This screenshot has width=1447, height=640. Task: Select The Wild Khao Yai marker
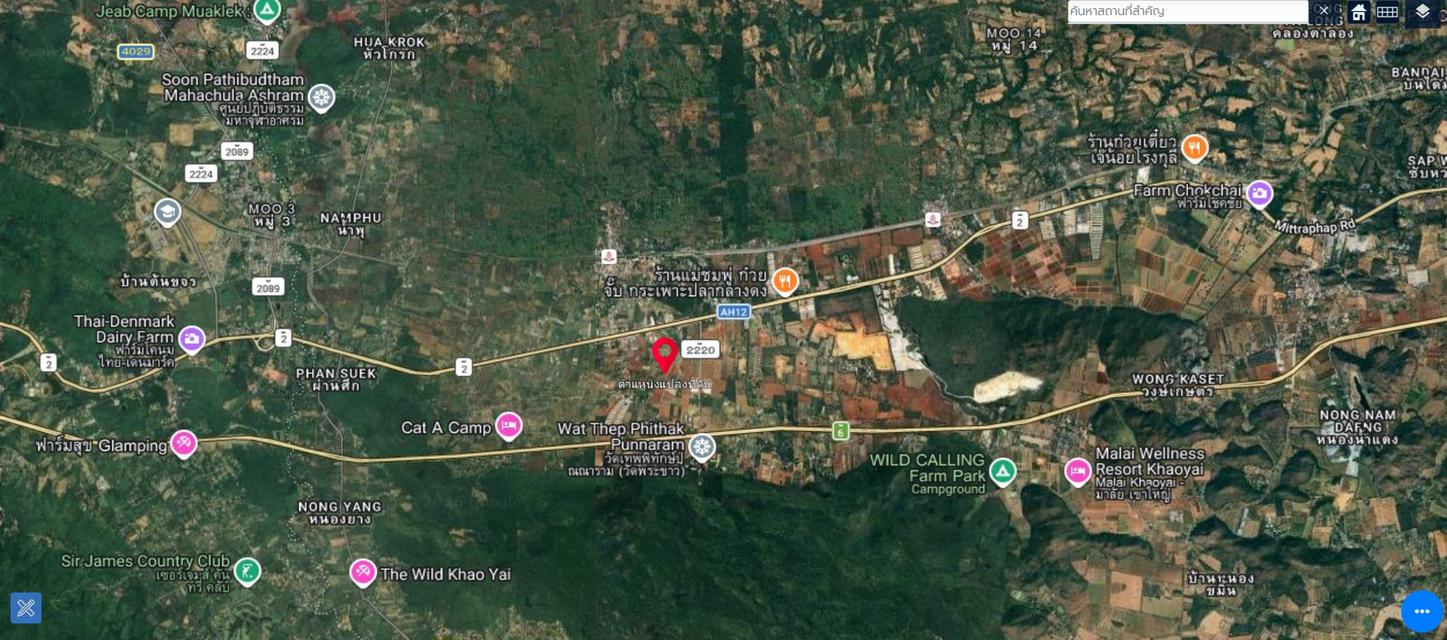pyautogui.click(x=363, y=572)
